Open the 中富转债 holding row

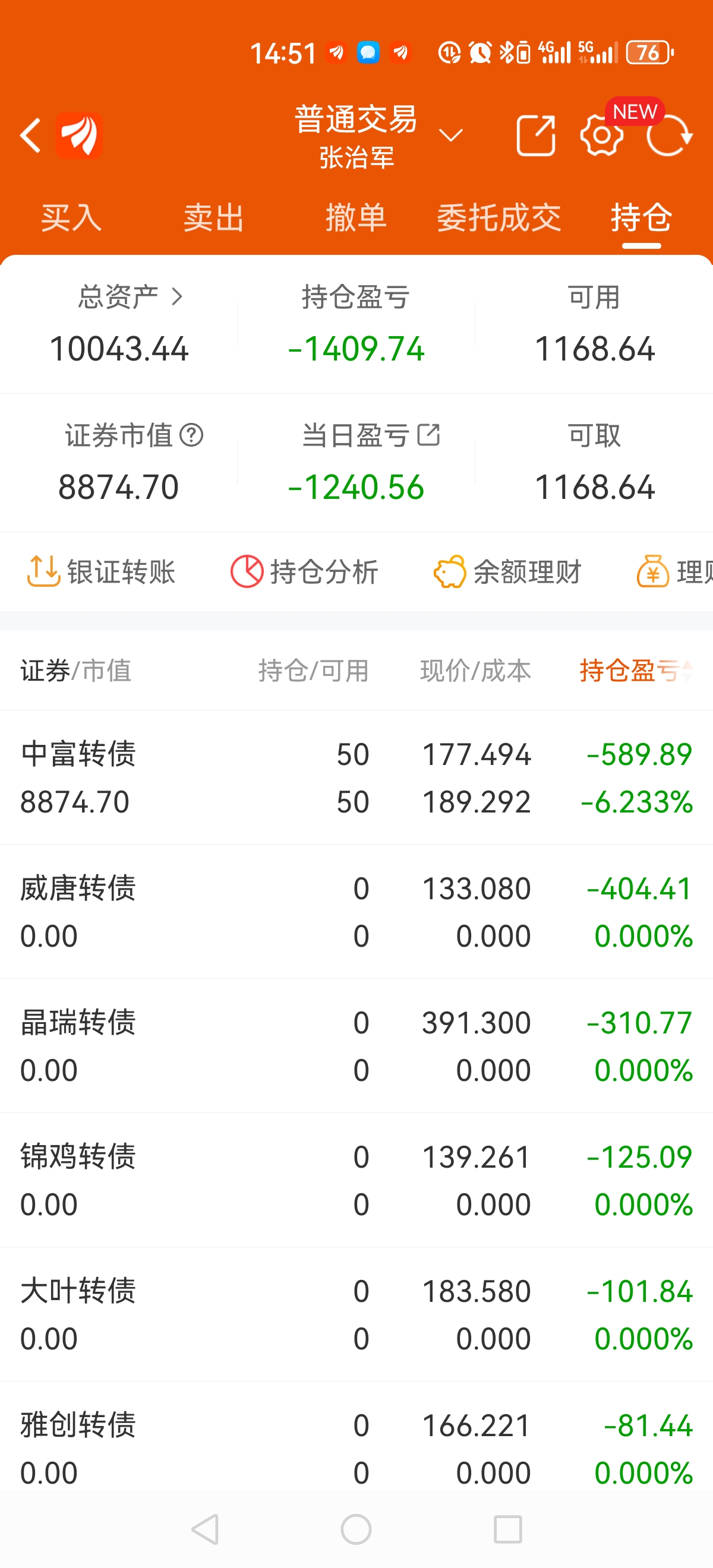(356, 777)
